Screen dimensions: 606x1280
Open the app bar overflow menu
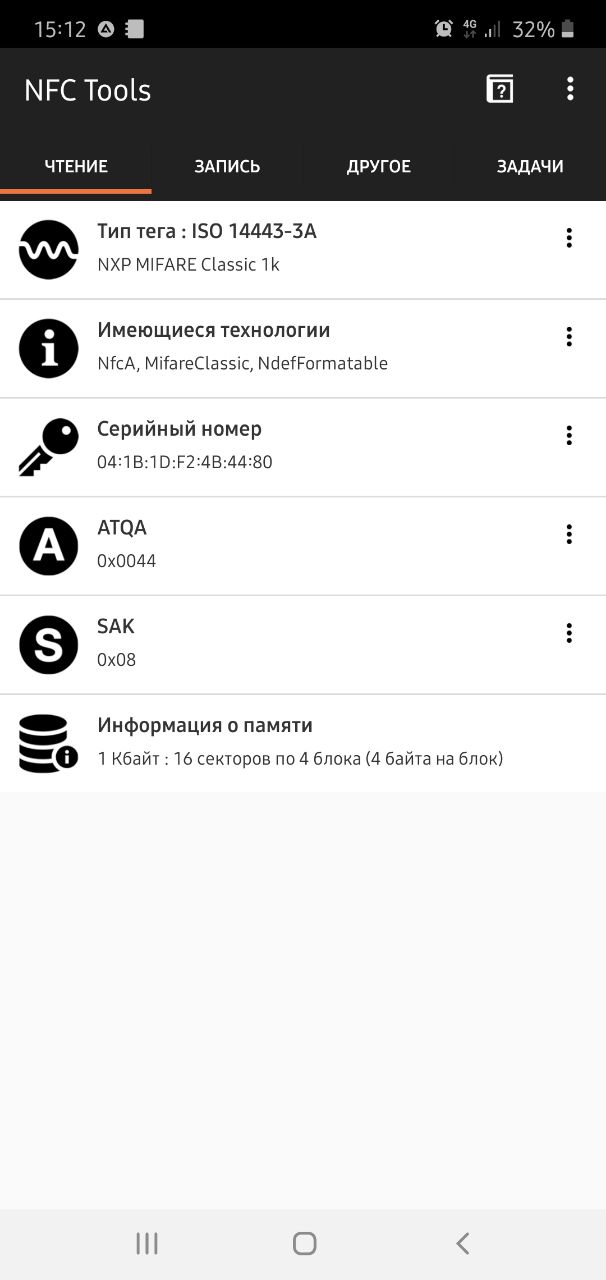pyautogui.click(x=570, y=89)
